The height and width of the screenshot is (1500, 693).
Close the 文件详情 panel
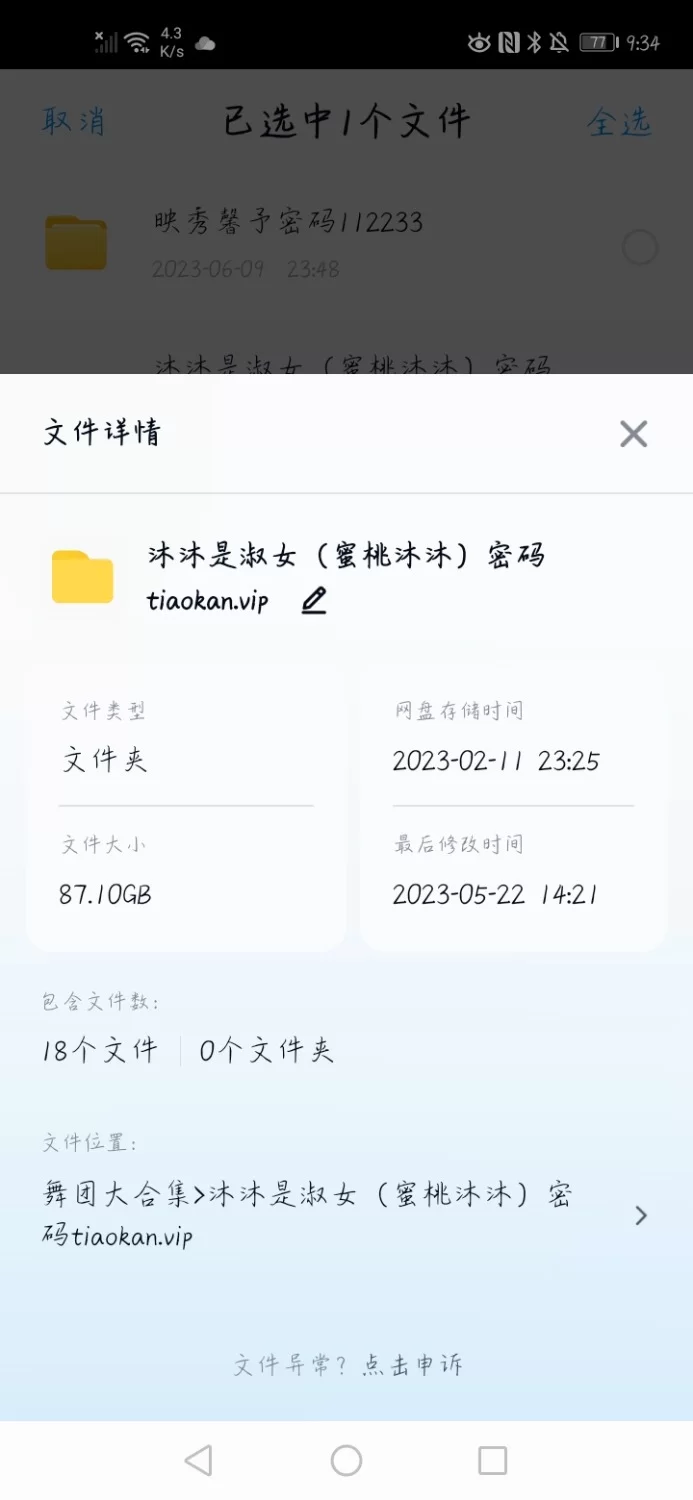click(633, 433)
